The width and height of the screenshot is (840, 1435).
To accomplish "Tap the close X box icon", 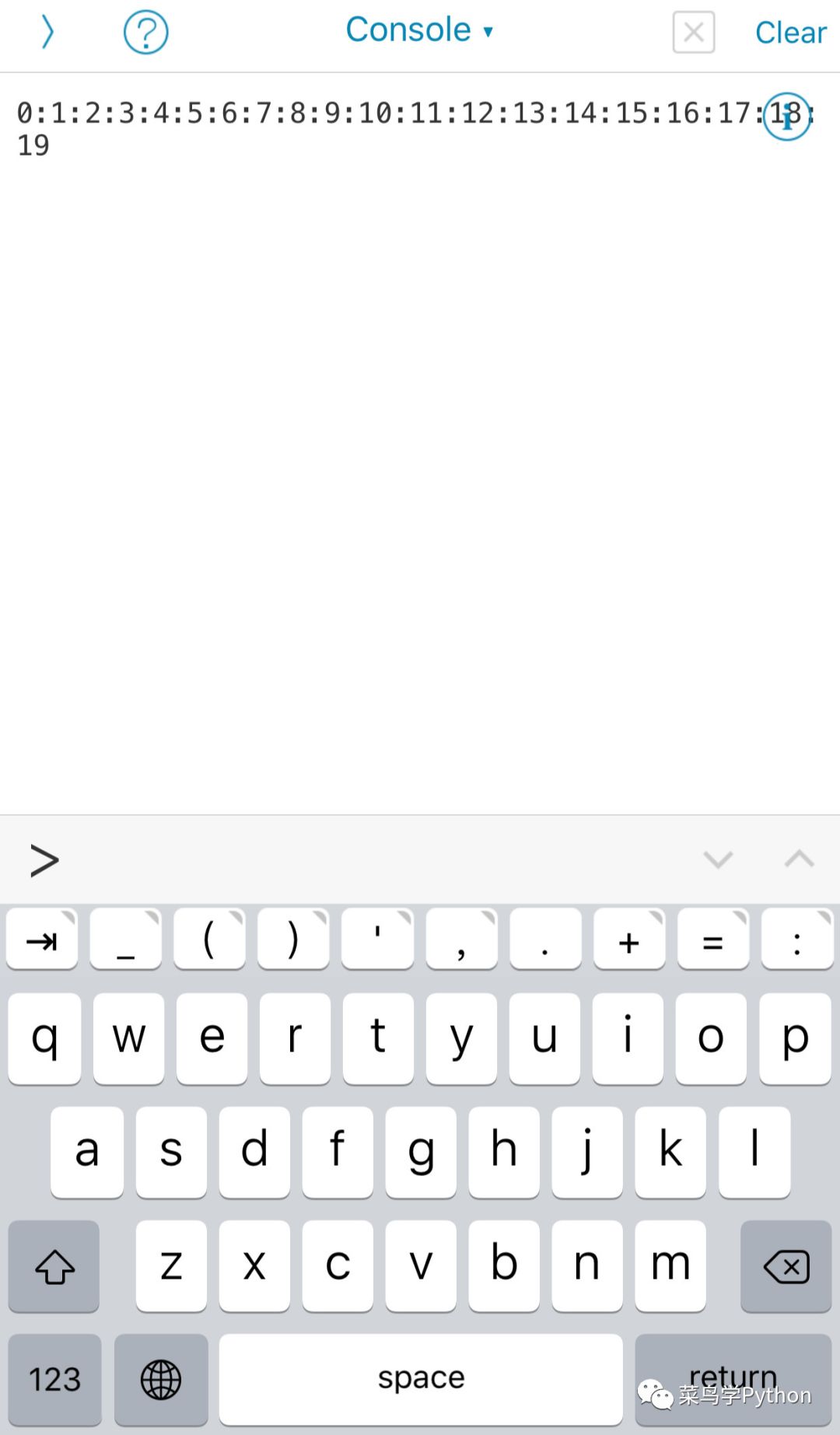I will [693, 33].
